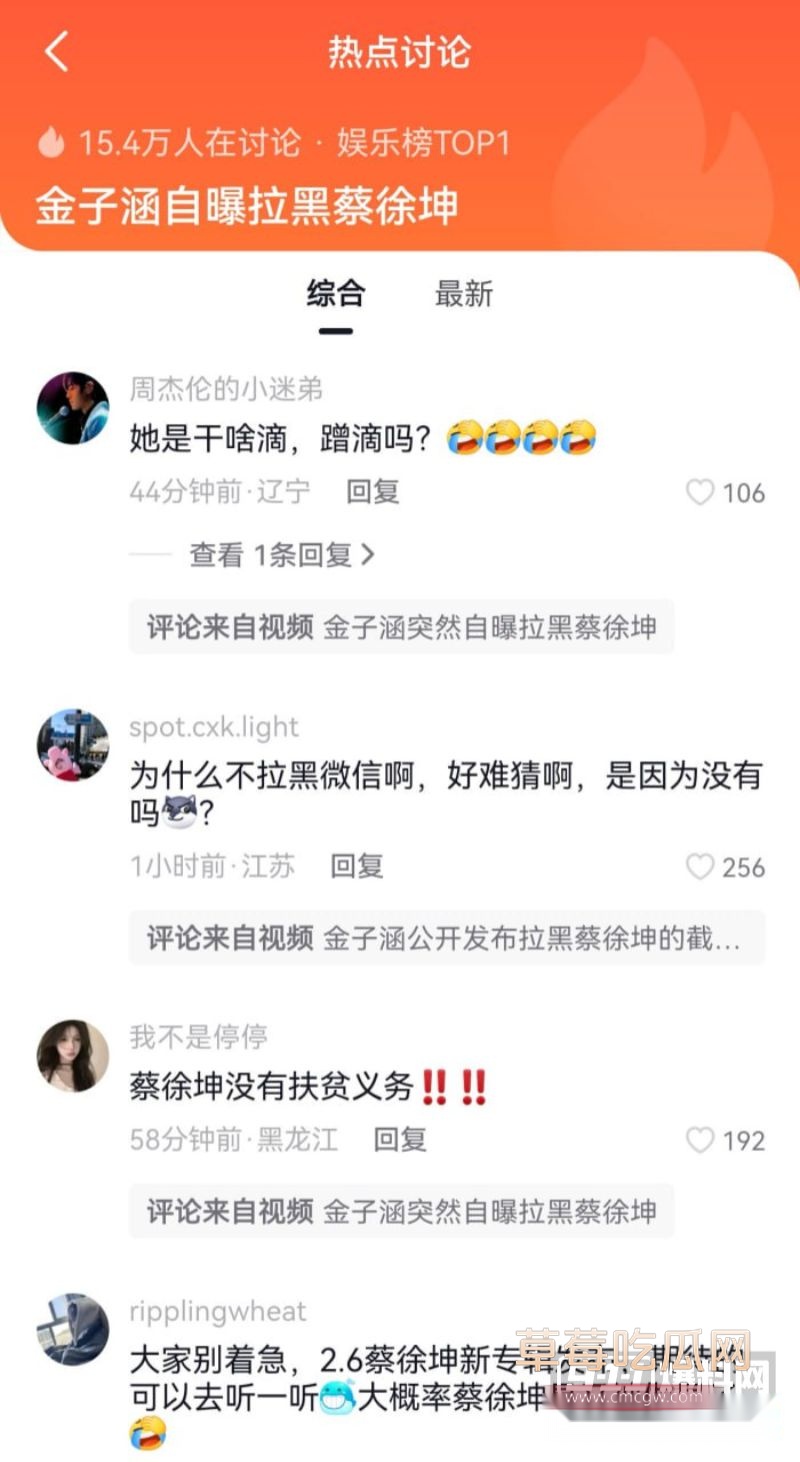This screenshot has width=800, height=1462.
Task: Tap the flame icon next to discussion count
Action: pos(52,143)
